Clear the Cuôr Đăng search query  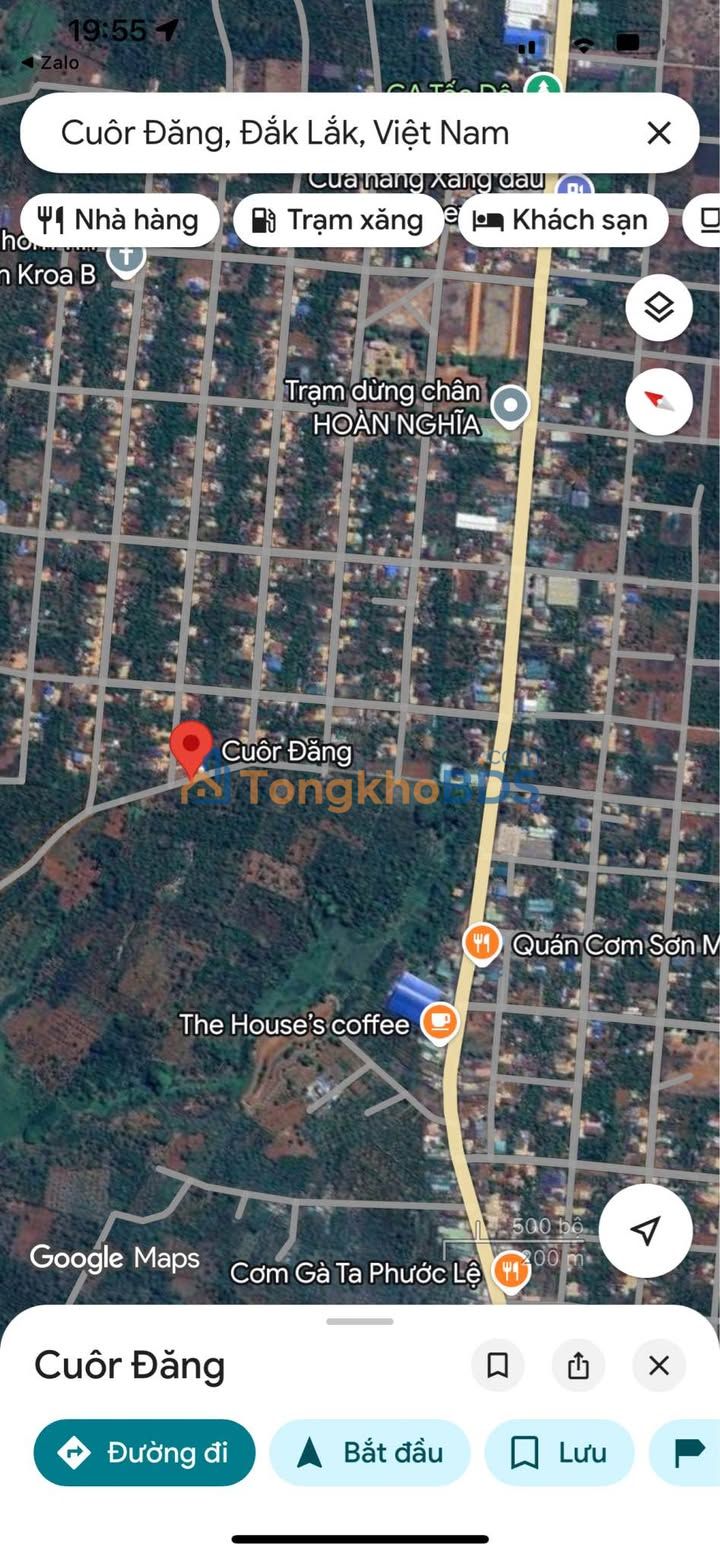pos(658,133)
